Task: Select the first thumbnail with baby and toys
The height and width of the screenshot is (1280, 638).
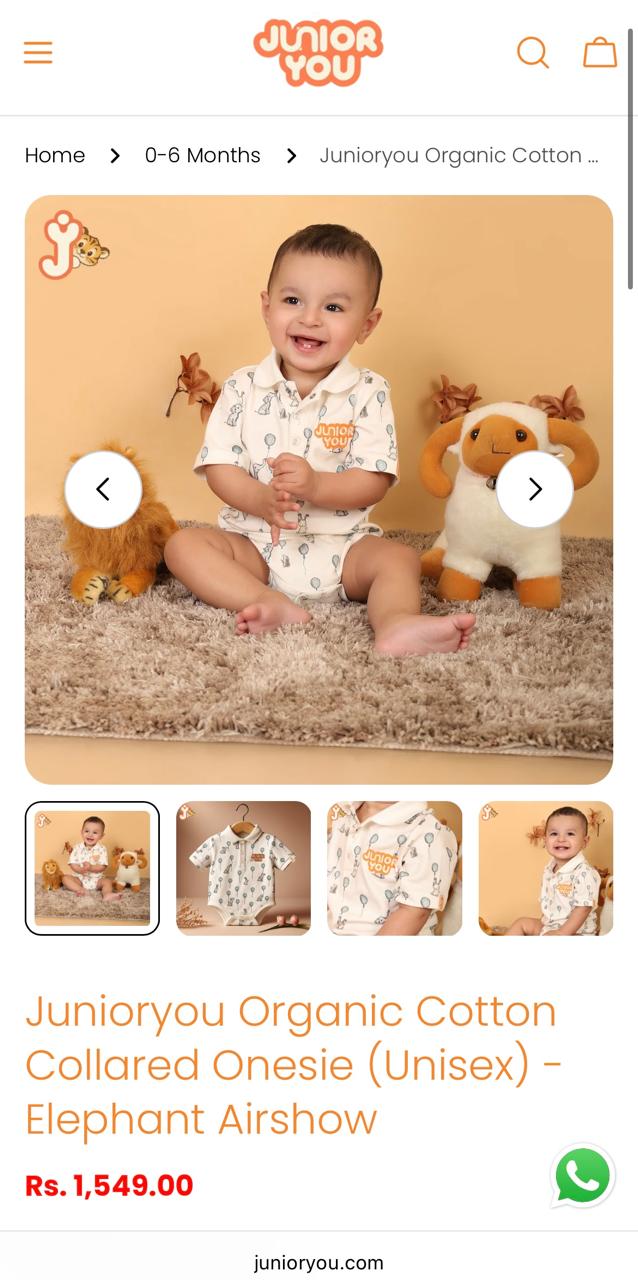Action: (x=92, y=868)
